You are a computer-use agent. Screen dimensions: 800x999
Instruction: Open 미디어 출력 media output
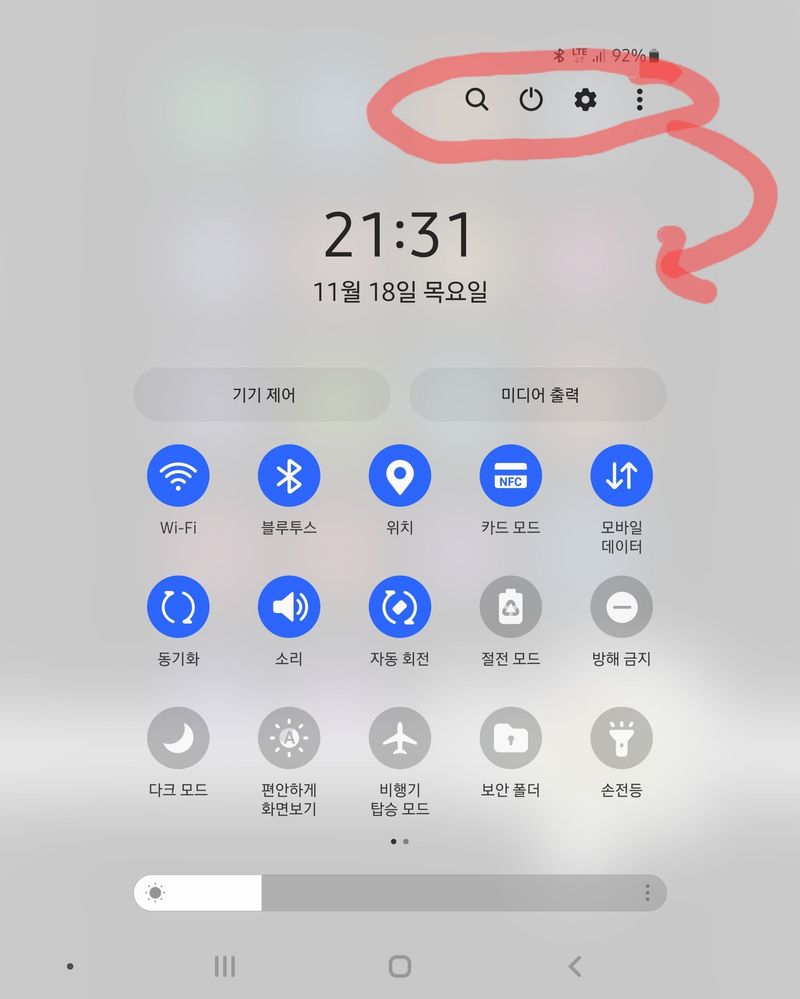point(538,394)
